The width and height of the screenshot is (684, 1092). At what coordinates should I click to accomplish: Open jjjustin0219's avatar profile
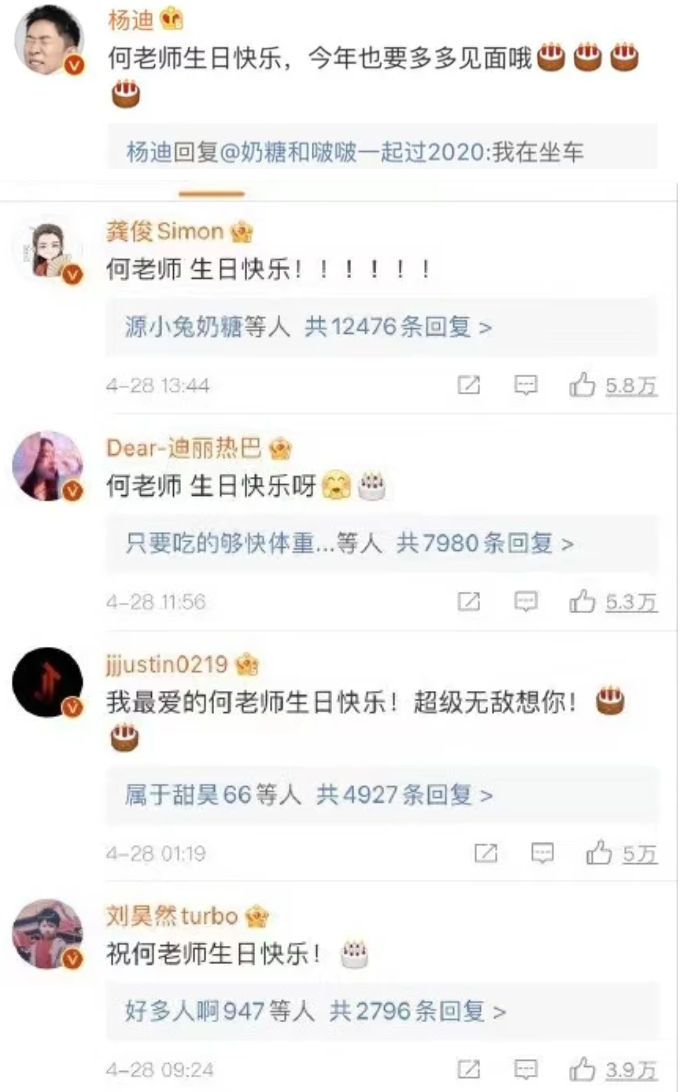[46, 683]
